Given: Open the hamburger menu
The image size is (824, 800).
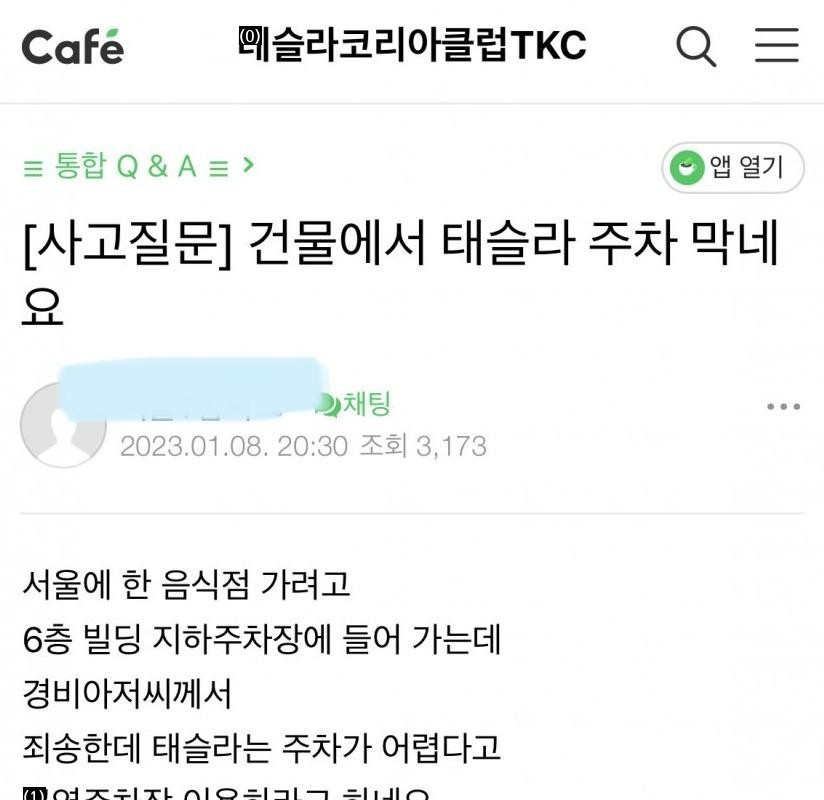Looking at the screenshot, I should click(776, 46).
